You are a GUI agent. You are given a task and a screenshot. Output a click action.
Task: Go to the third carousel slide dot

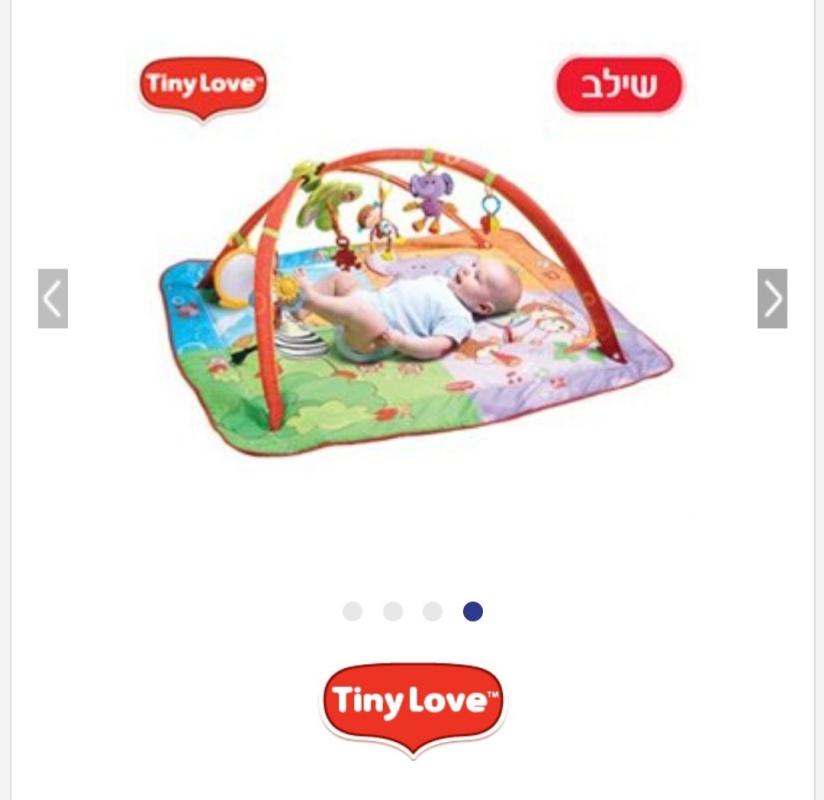pos(432,611)
